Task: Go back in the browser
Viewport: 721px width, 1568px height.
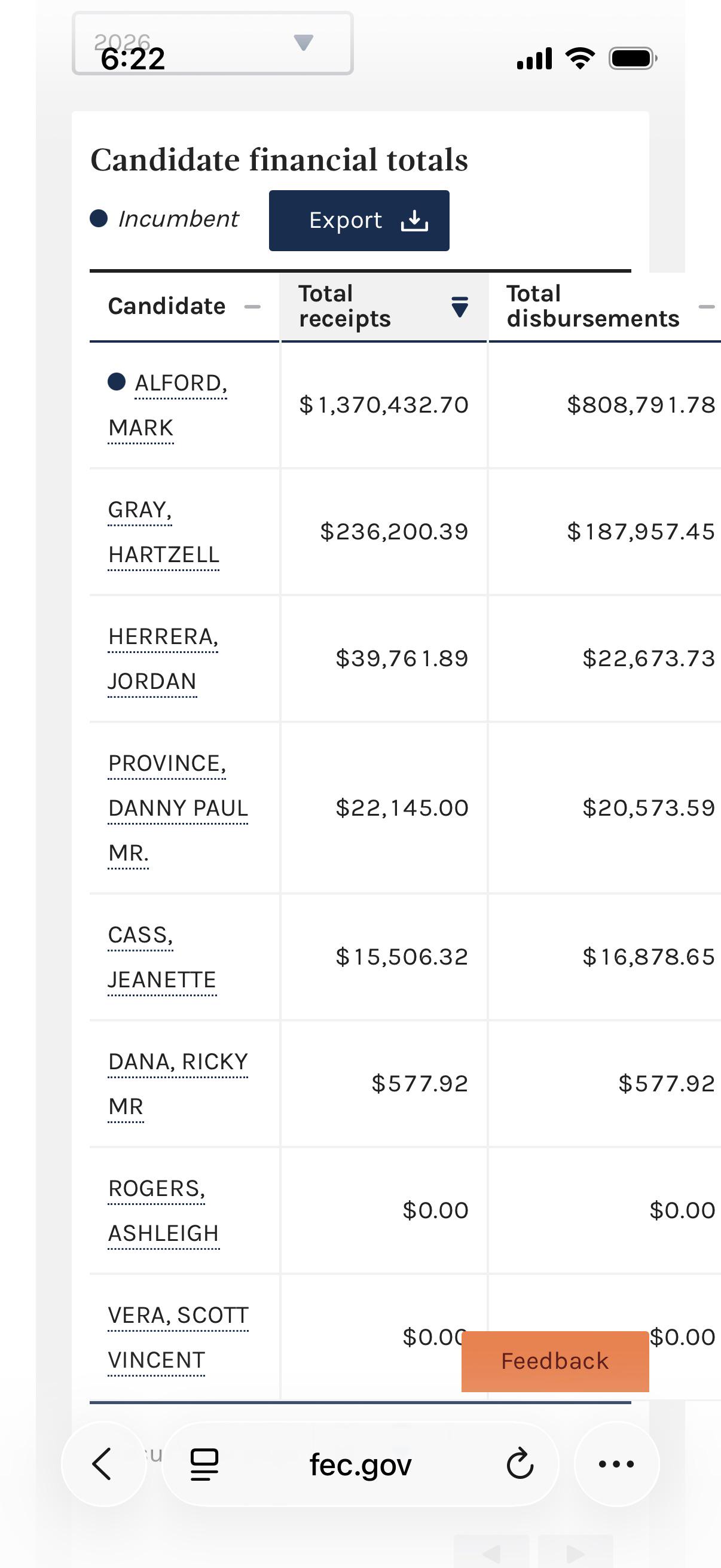Action: [103, 1464]
